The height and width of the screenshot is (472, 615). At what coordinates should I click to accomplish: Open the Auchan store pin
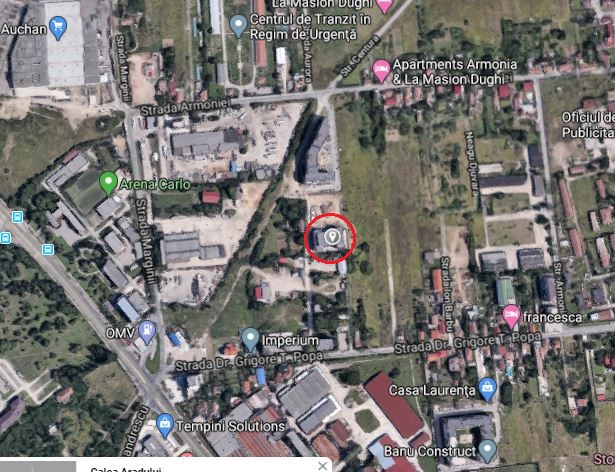58,27
